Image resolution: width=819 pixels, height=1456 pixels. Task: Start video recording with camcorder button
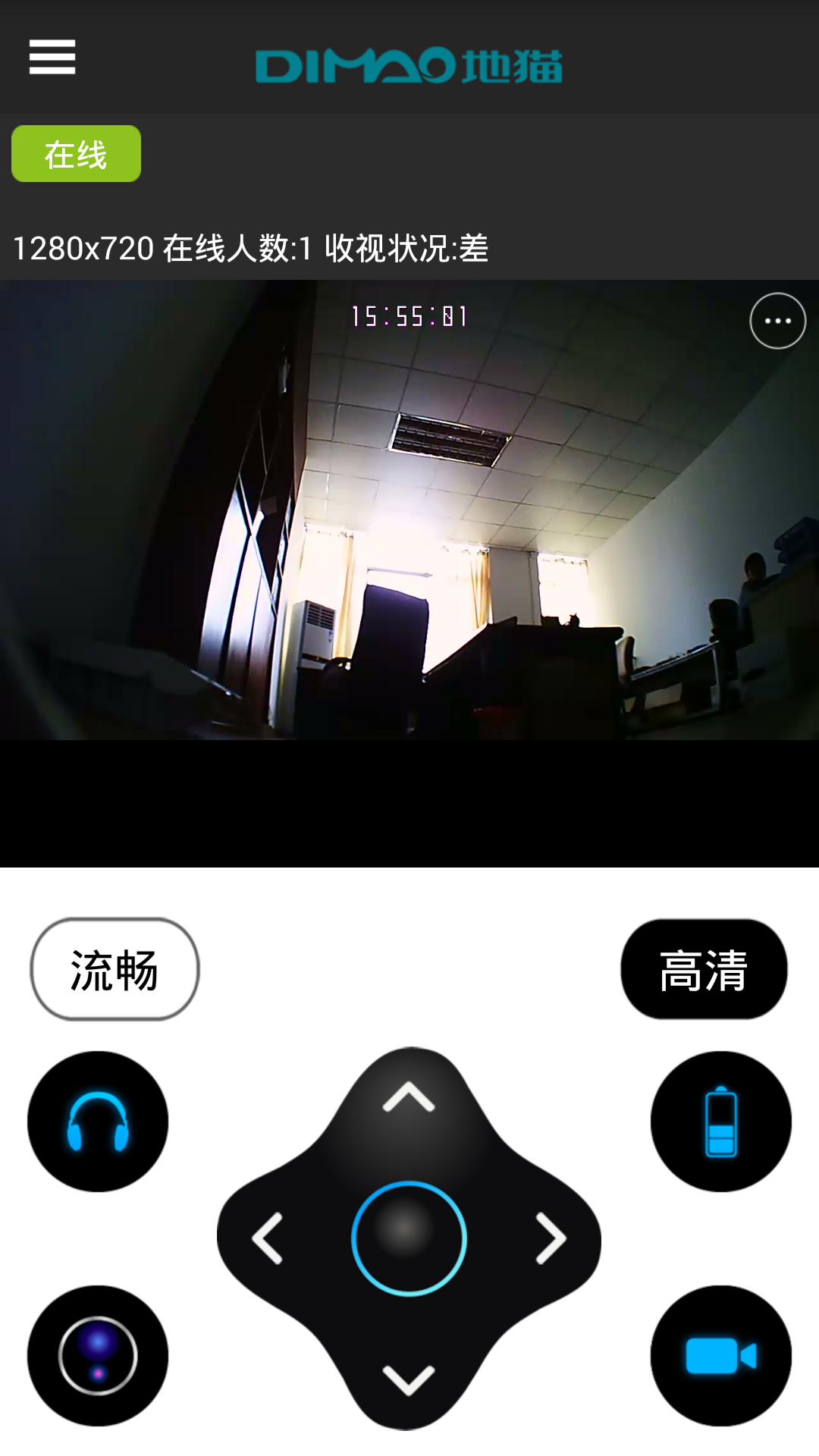(x=720, y=1355)
